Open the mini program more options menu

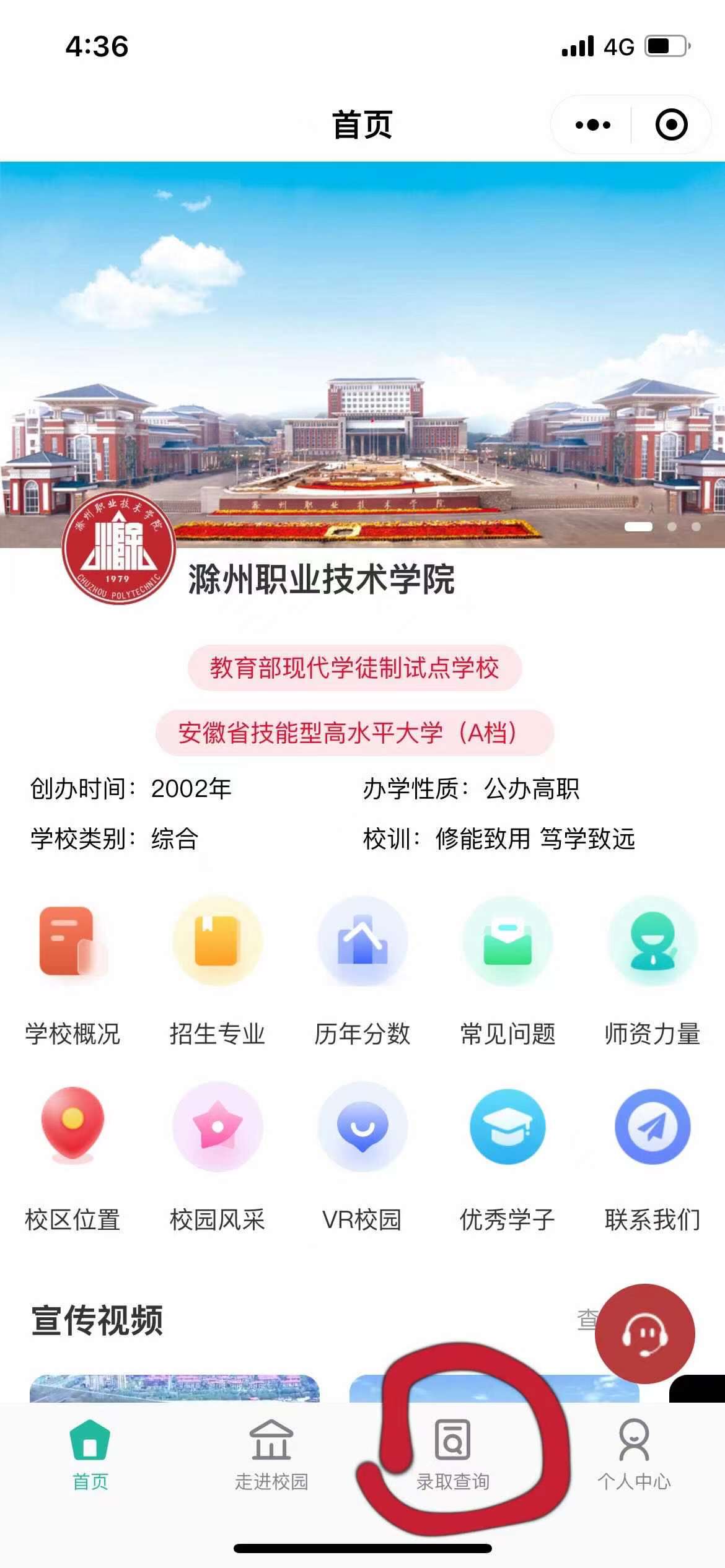[592, 125]
